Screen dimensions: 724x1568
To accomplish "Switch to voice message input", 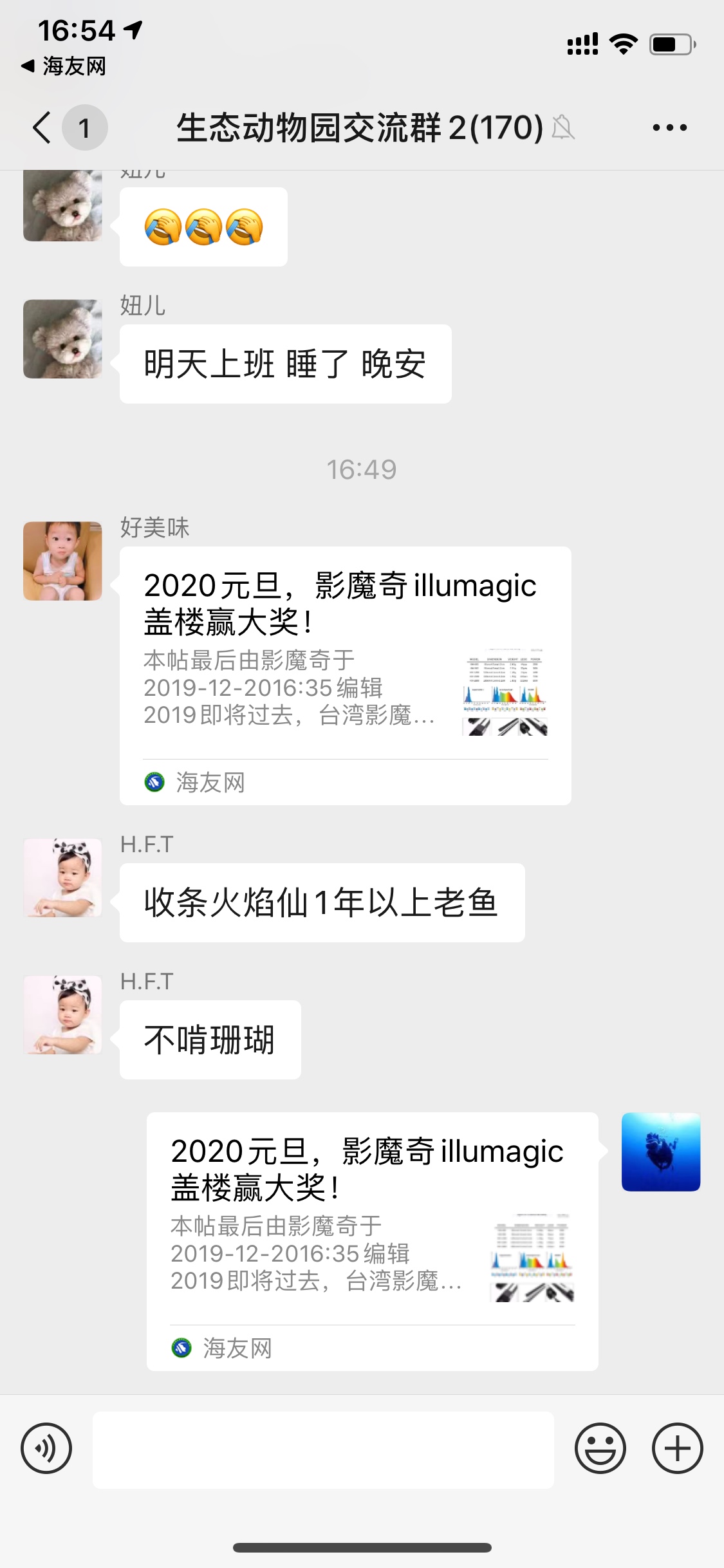I will pyautogui.click(x=46, y=1449).
